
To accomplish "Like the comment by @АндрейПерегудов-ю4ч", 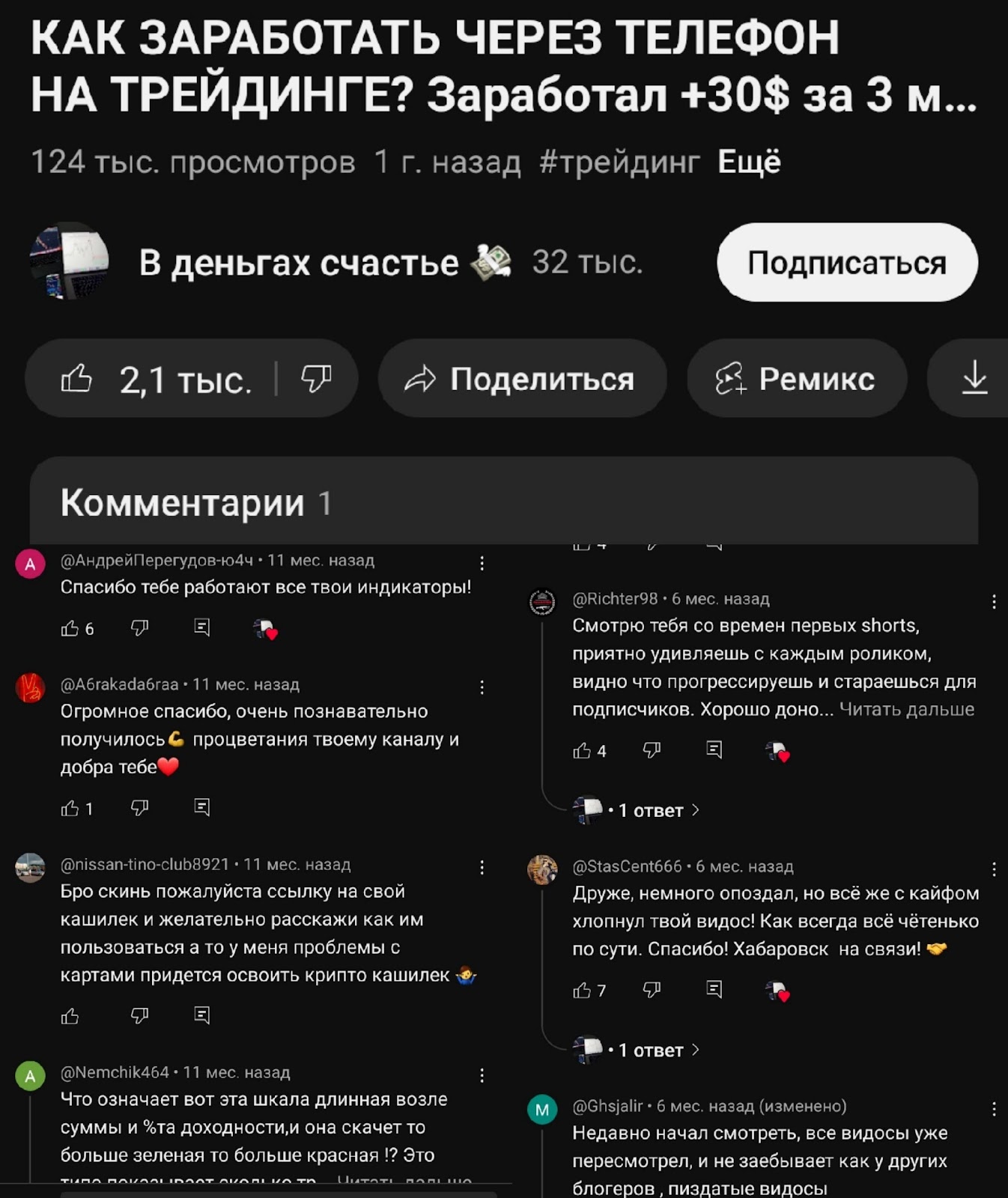I will point(70,628).
